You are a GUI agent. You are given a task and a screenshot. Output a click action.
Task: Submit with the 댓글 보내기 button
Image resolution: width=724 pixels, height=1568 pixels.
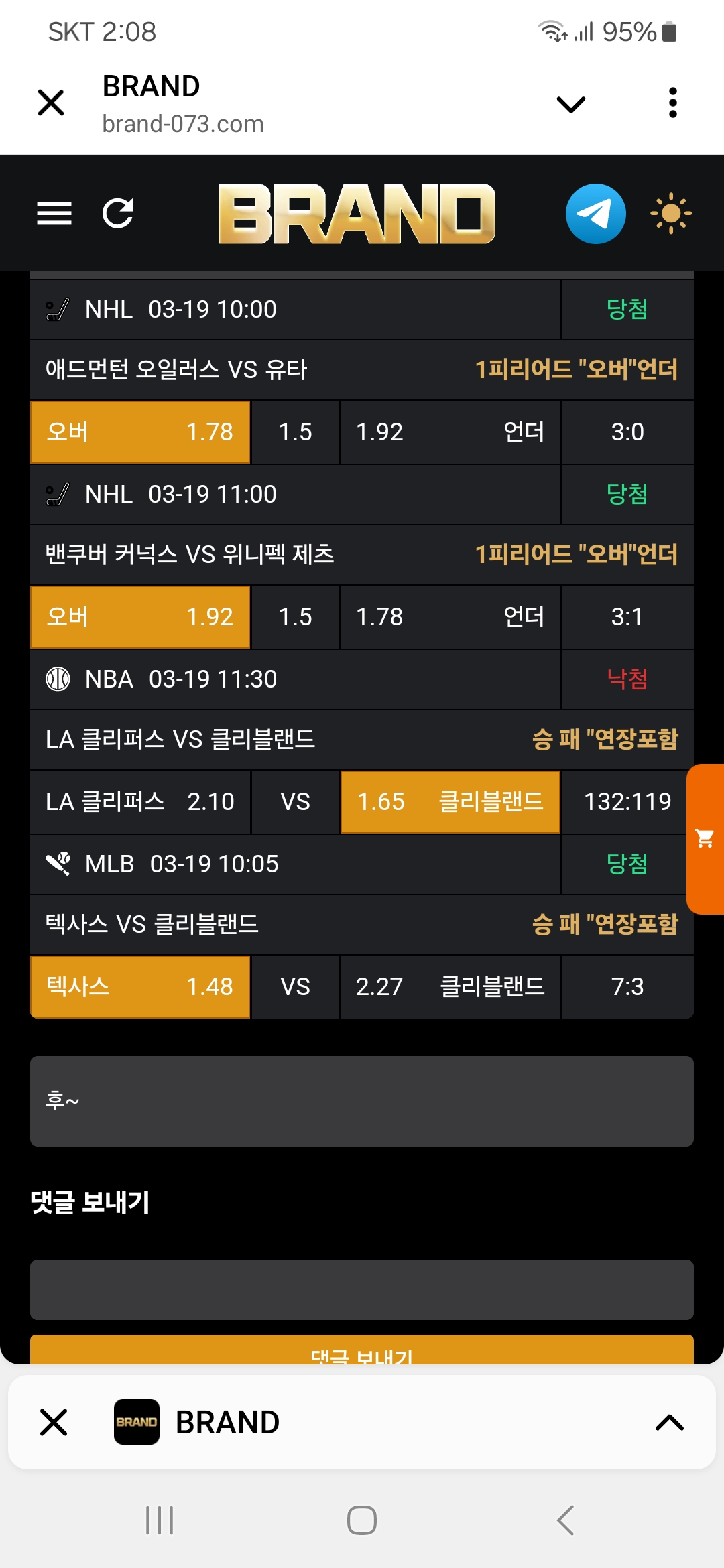(362, 1351)
